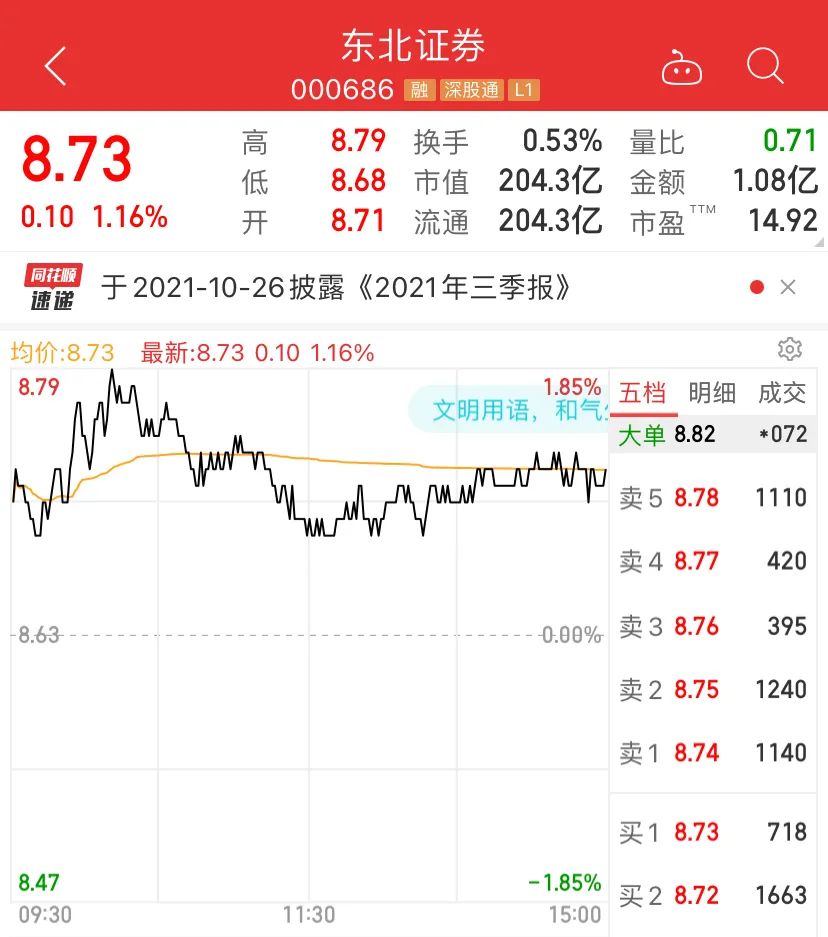
Task: Tap the 融 margin trading tag
Action: coord(419,90)
